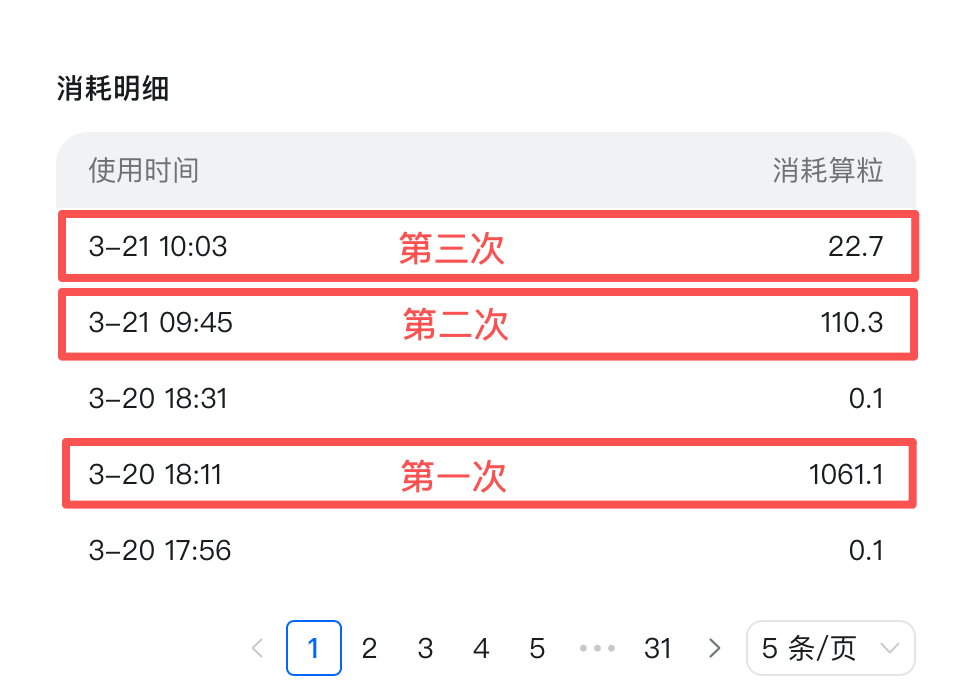Jump to page 3
Viewport: 974px width, 700px height.
pos(425,649)
